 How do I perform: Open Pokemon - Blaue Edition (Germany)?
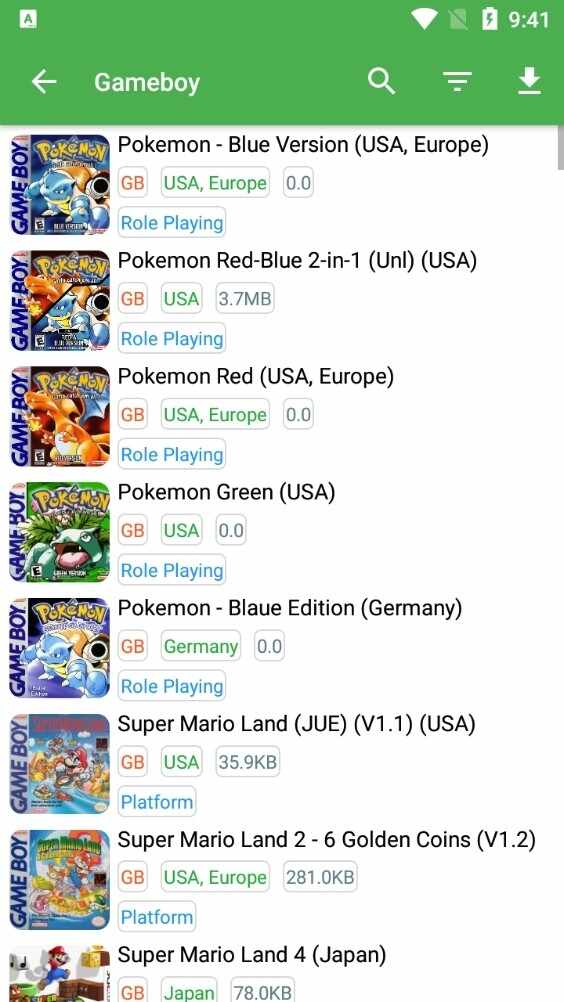[282, 647]
